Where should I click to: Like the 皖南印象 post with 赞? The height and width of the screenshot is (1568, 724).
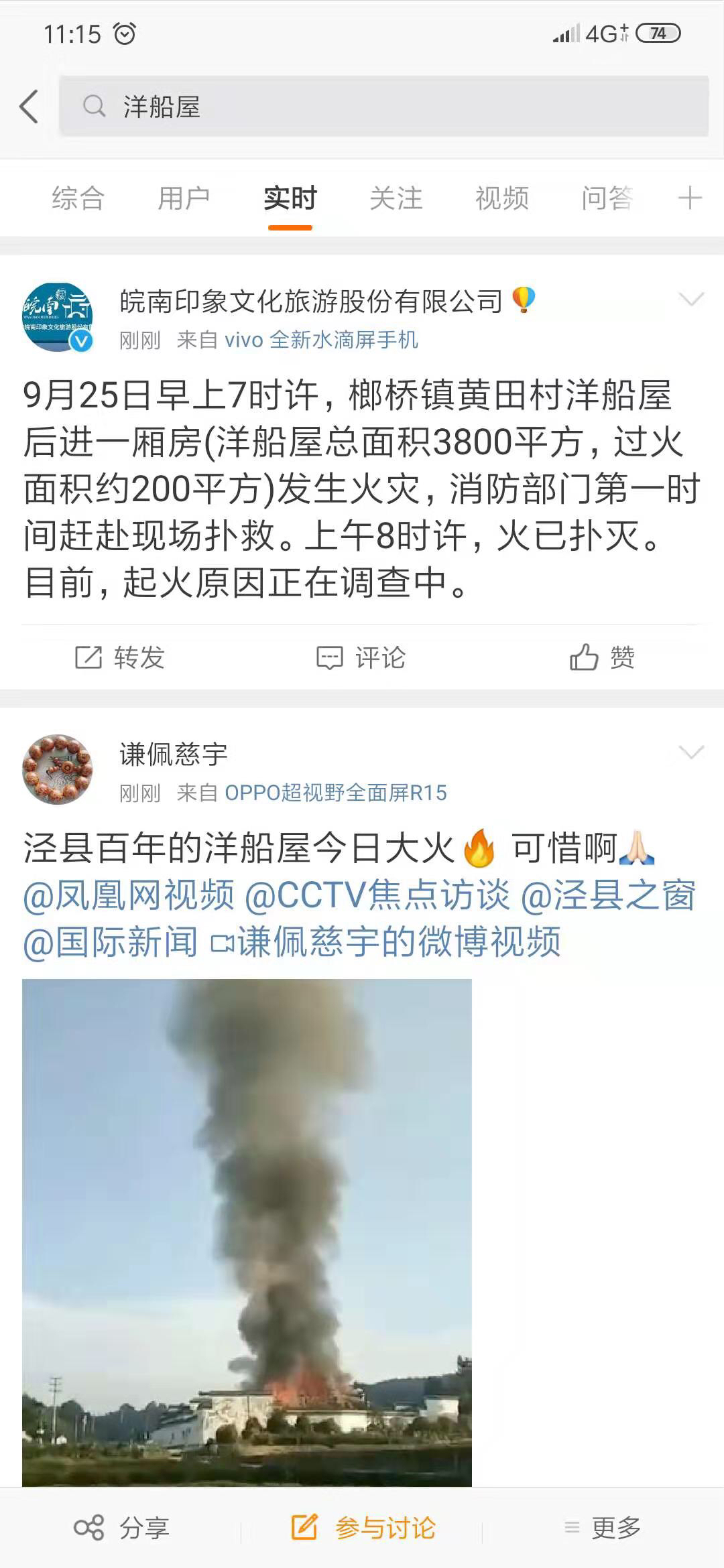tap(602, 657)
